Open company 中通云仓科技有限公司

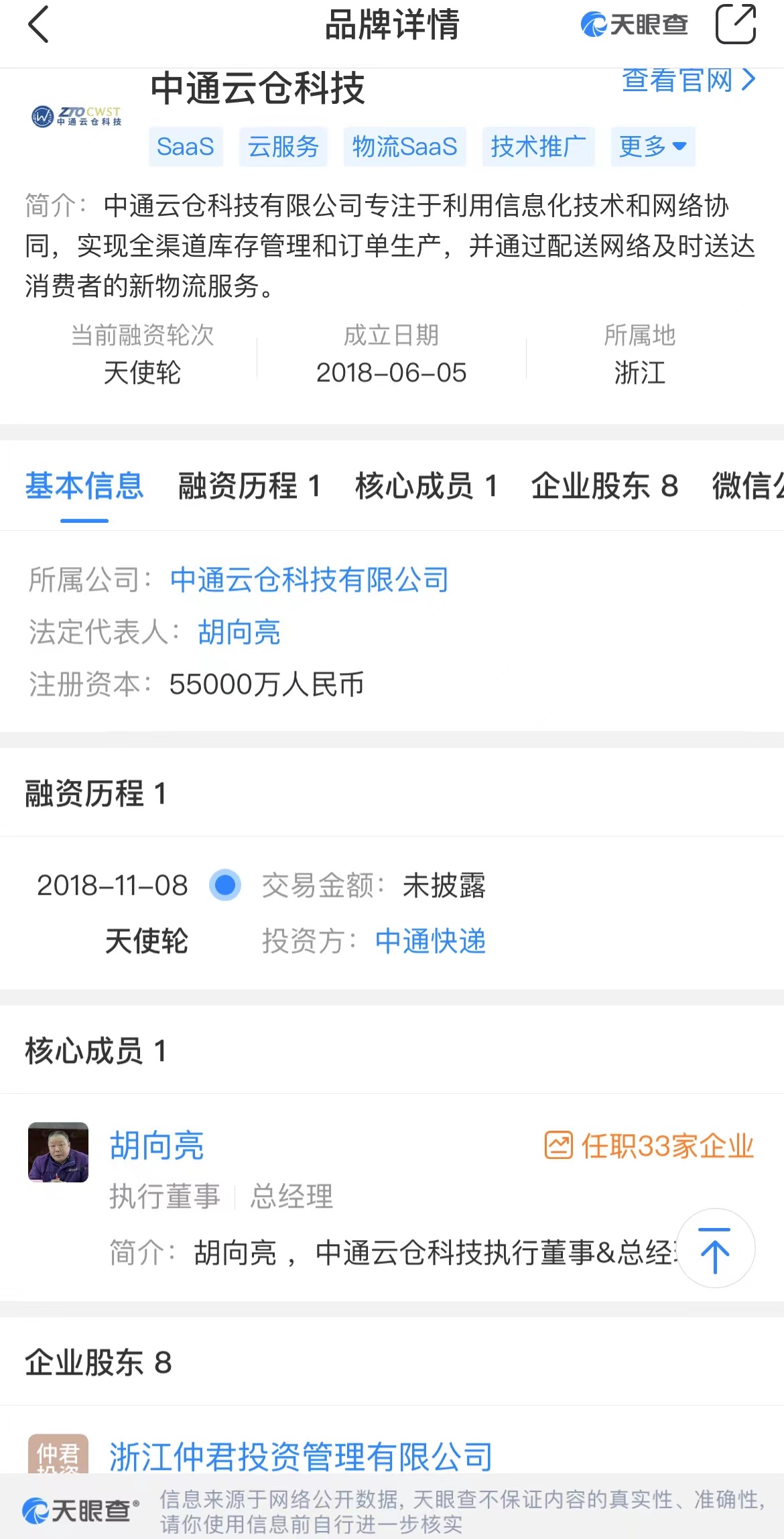click(309, 580)
